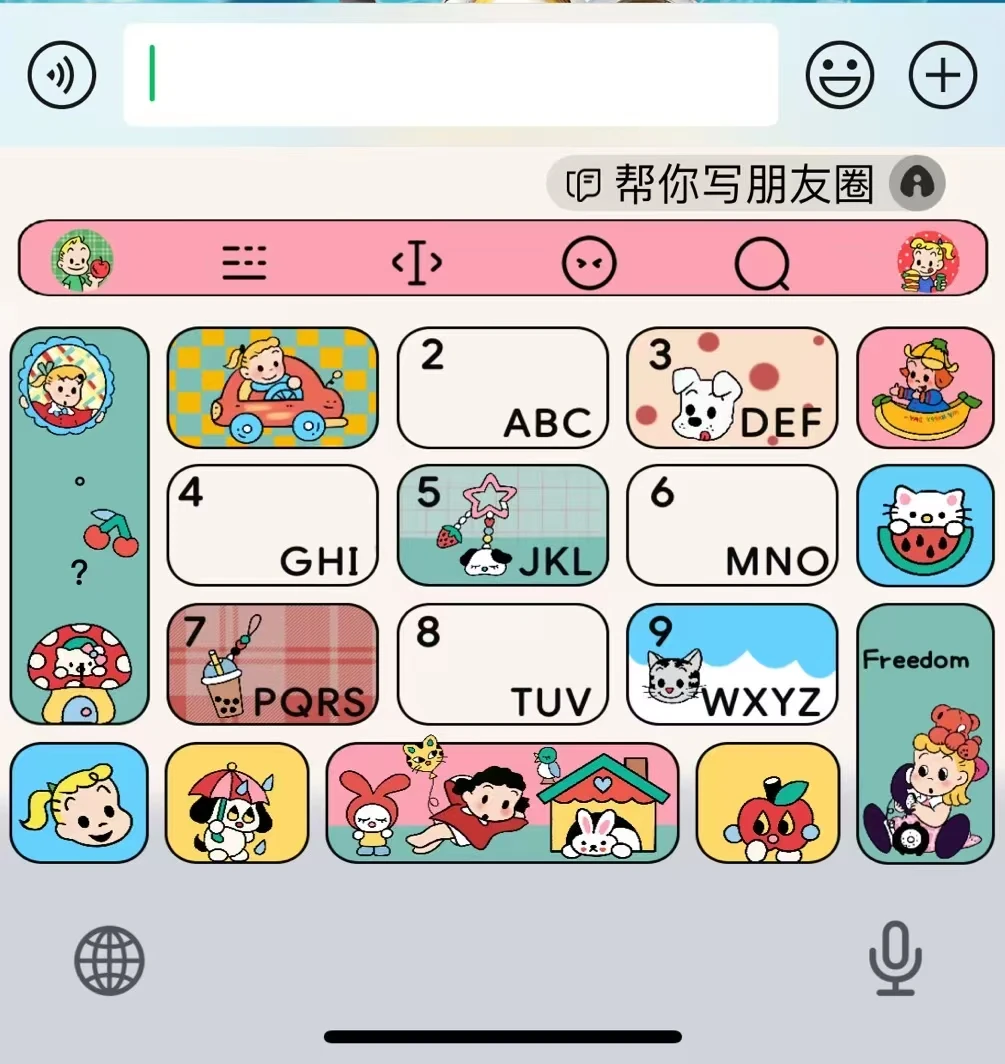The width and height of the screenshot is (1005, 1064).
Task: Focus the message text input field
Action: pyautogui.click(x=451, y=75)
